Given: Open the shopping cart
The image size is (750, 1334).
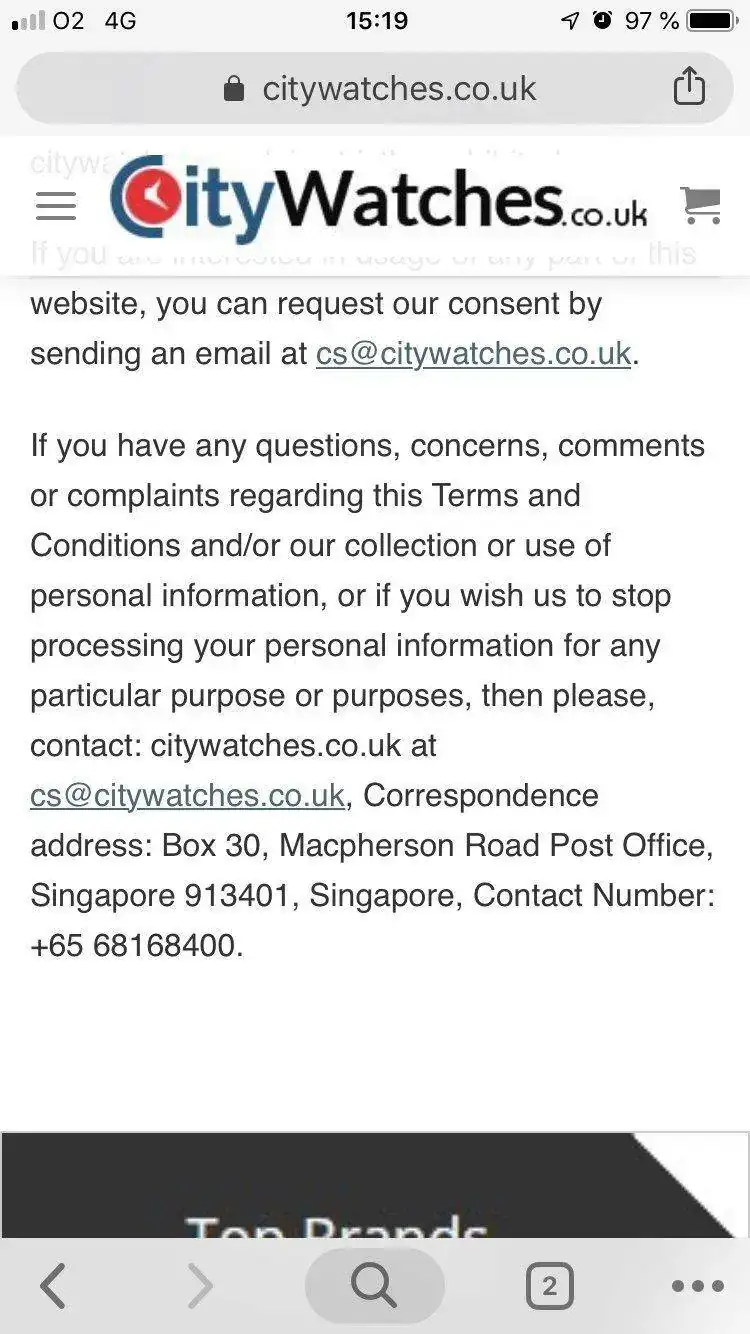Looking at the screenshot, I should coord(700,205).
